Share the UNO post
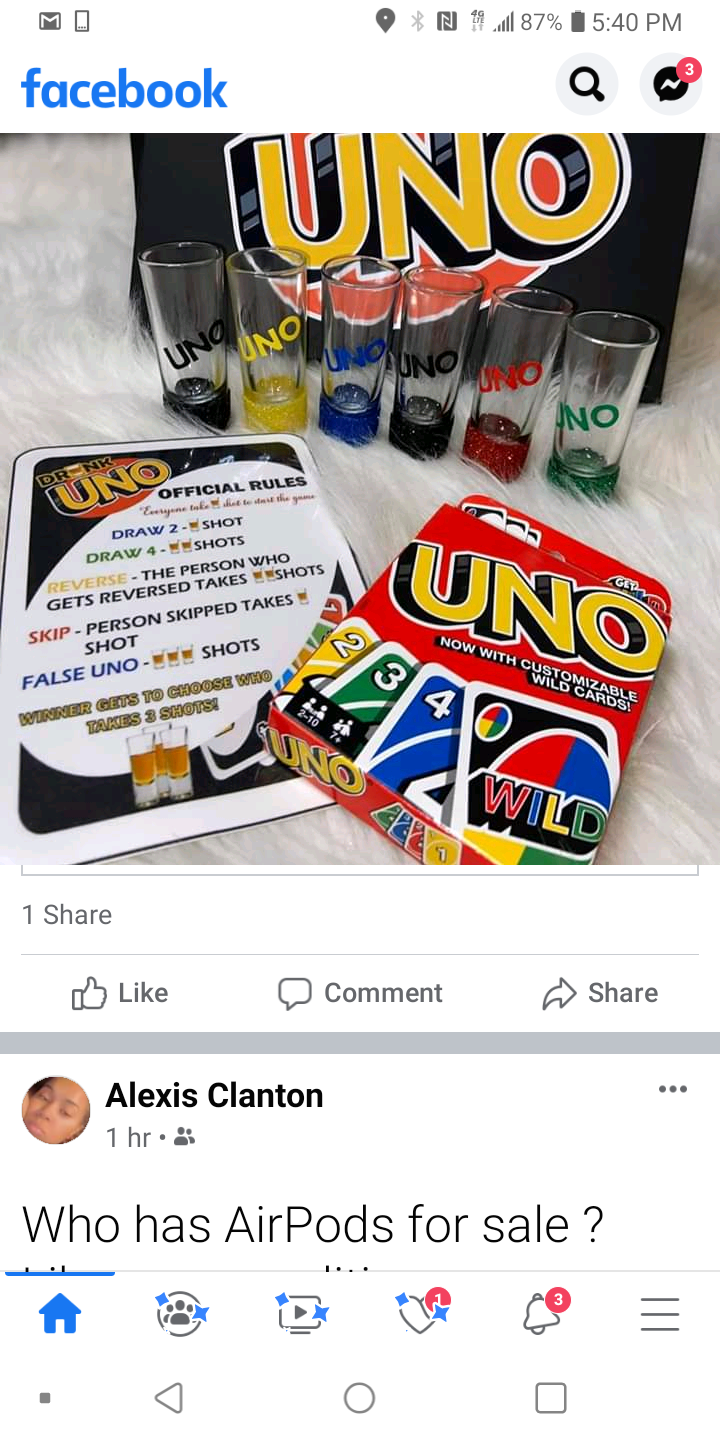This screenshot has height=1440, width=720. point(600,993)
